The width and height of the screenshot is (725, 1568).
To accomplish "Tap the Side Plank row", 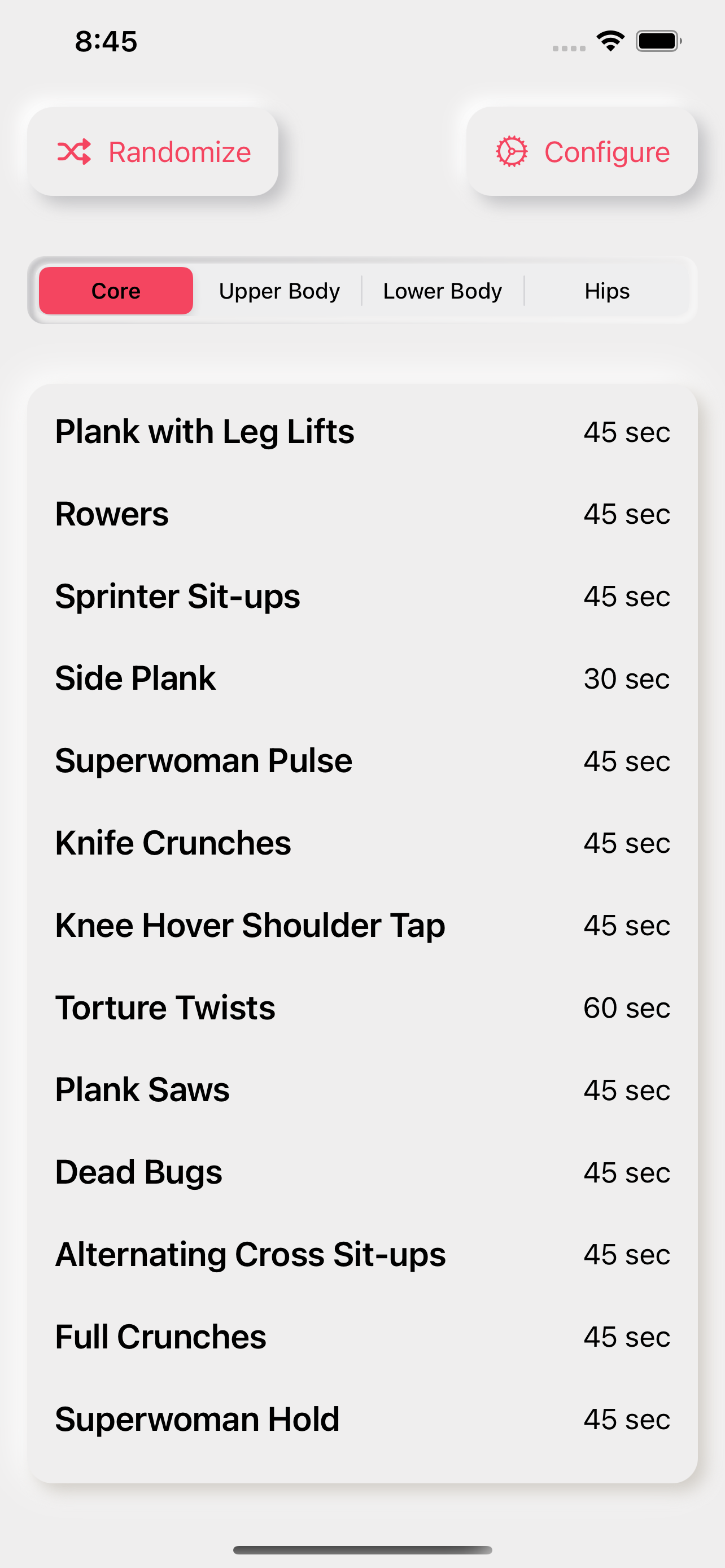I will click(x=362, y=678).
